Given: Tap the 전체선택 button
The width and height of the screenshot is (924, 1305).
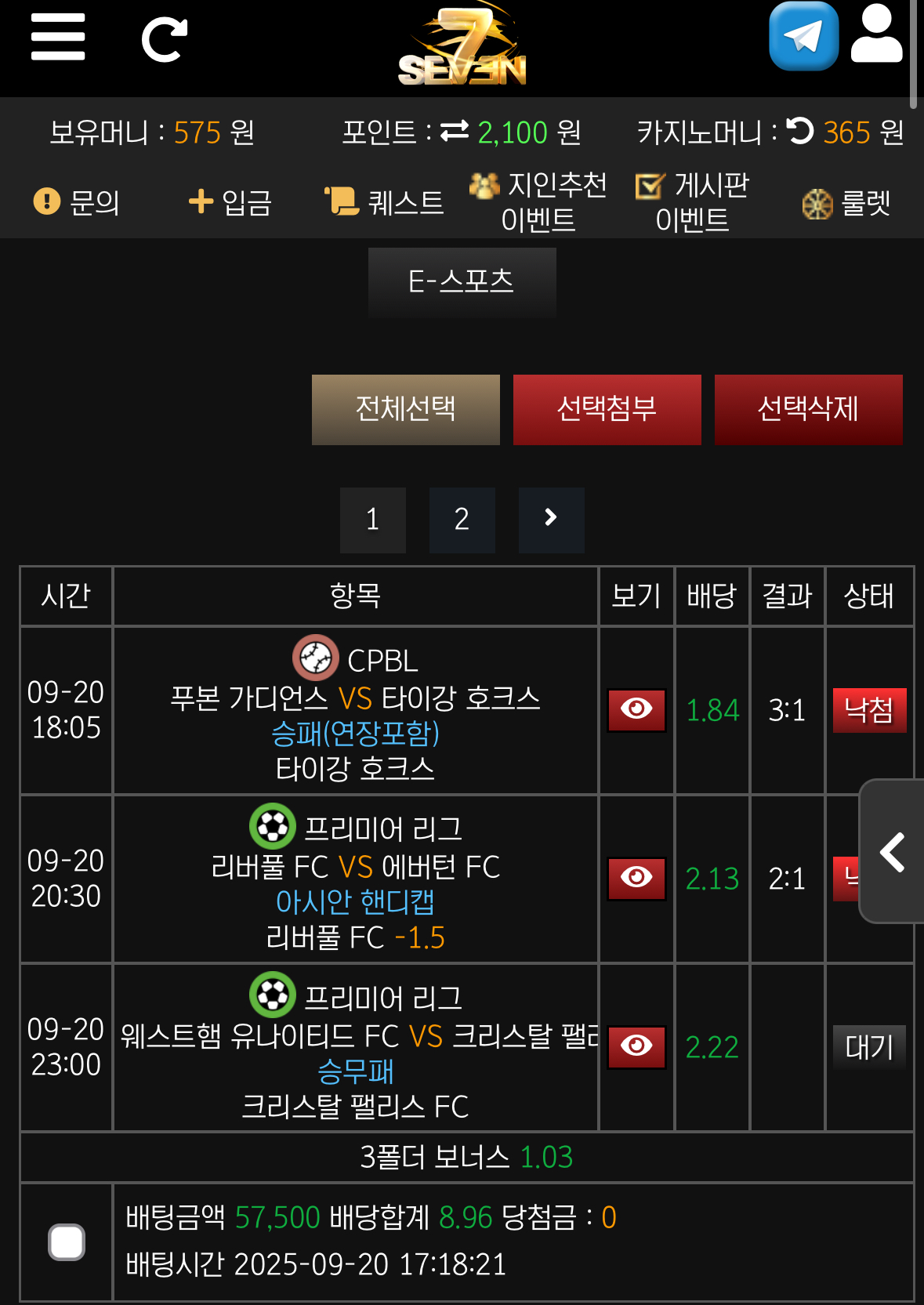Looking at the screenshot, I should [x=405, y=409].
